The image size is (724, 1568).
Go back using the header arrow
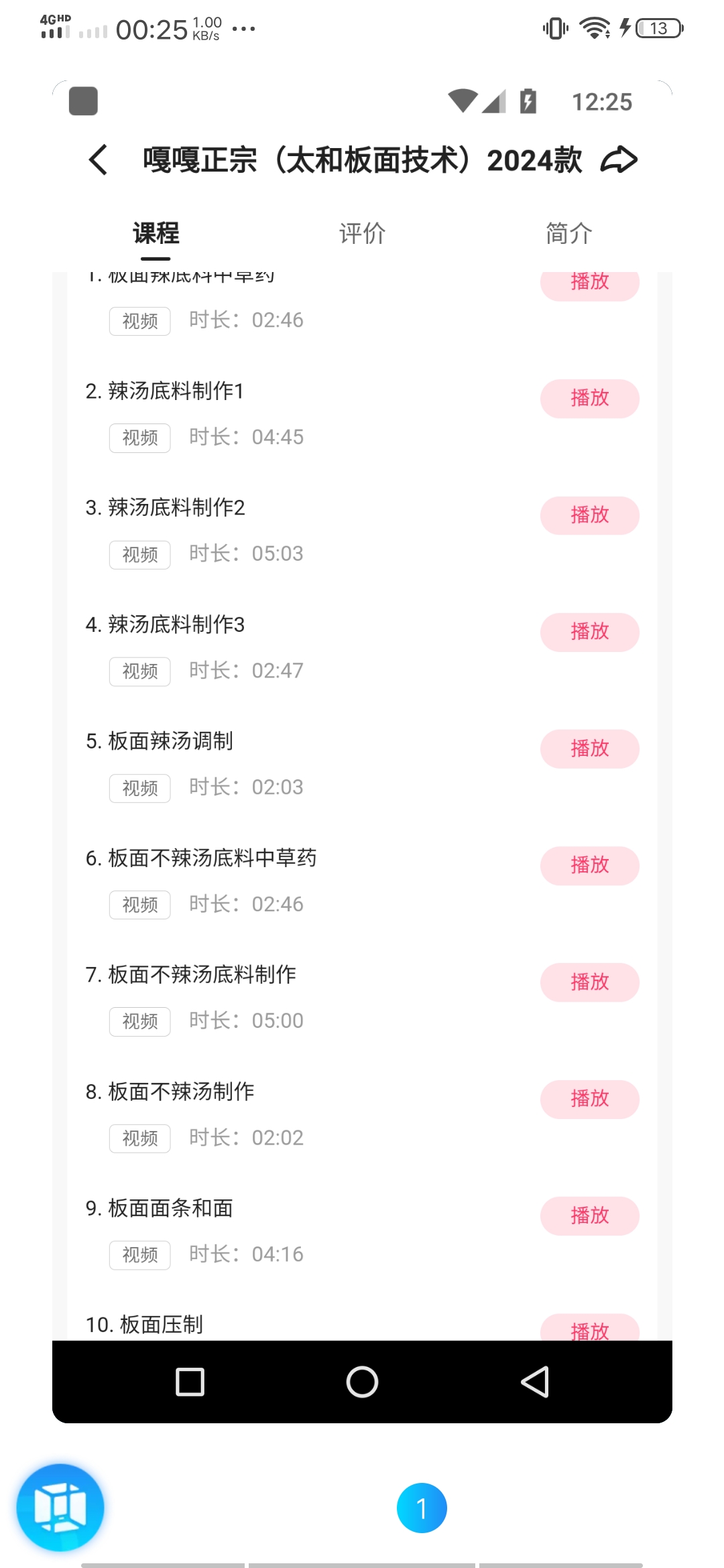coord(98,160)
